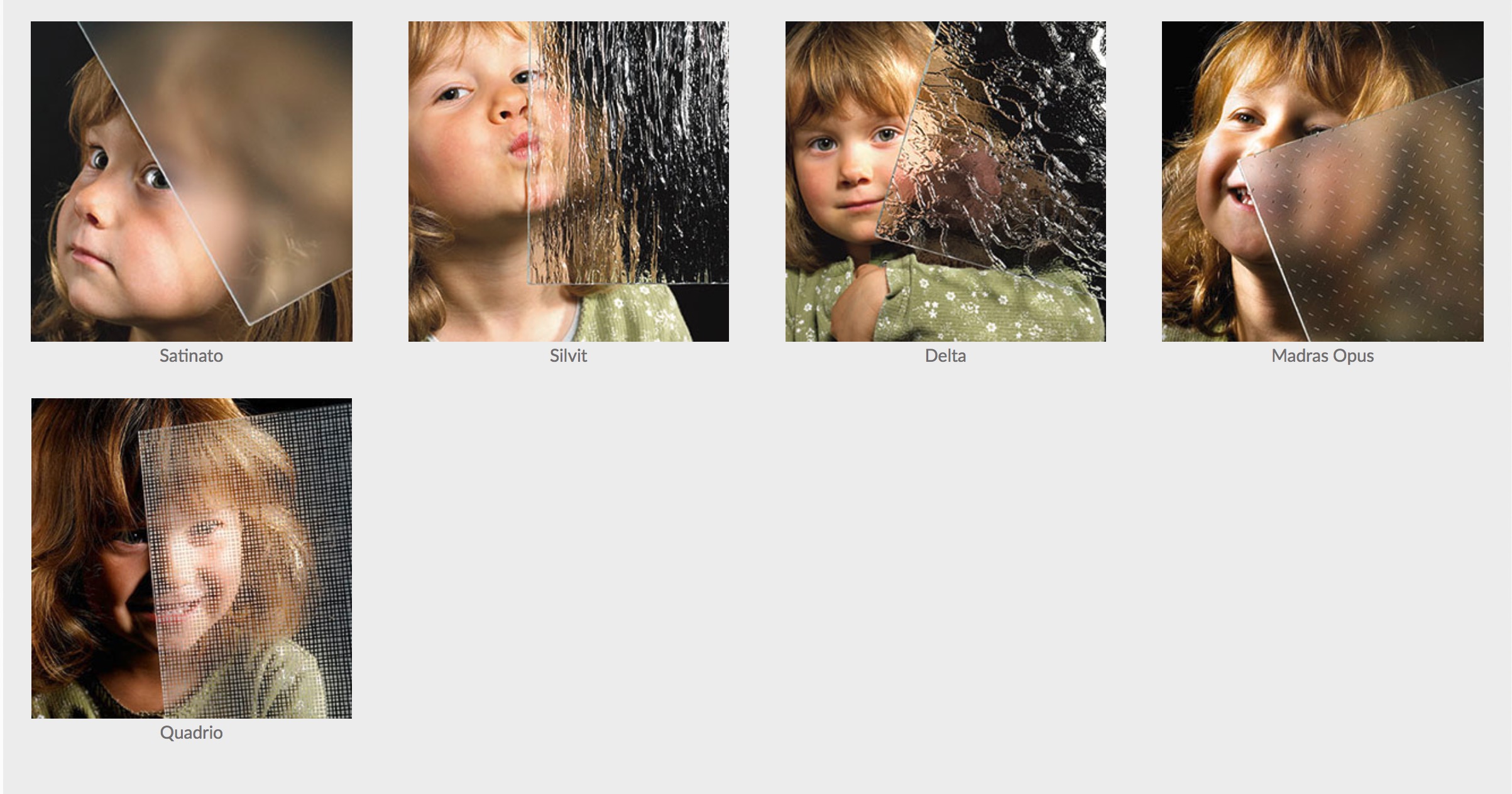1512x794 pixels.
Task: Tap the Quadrio glass thumbnail
Action: (191, 558)
